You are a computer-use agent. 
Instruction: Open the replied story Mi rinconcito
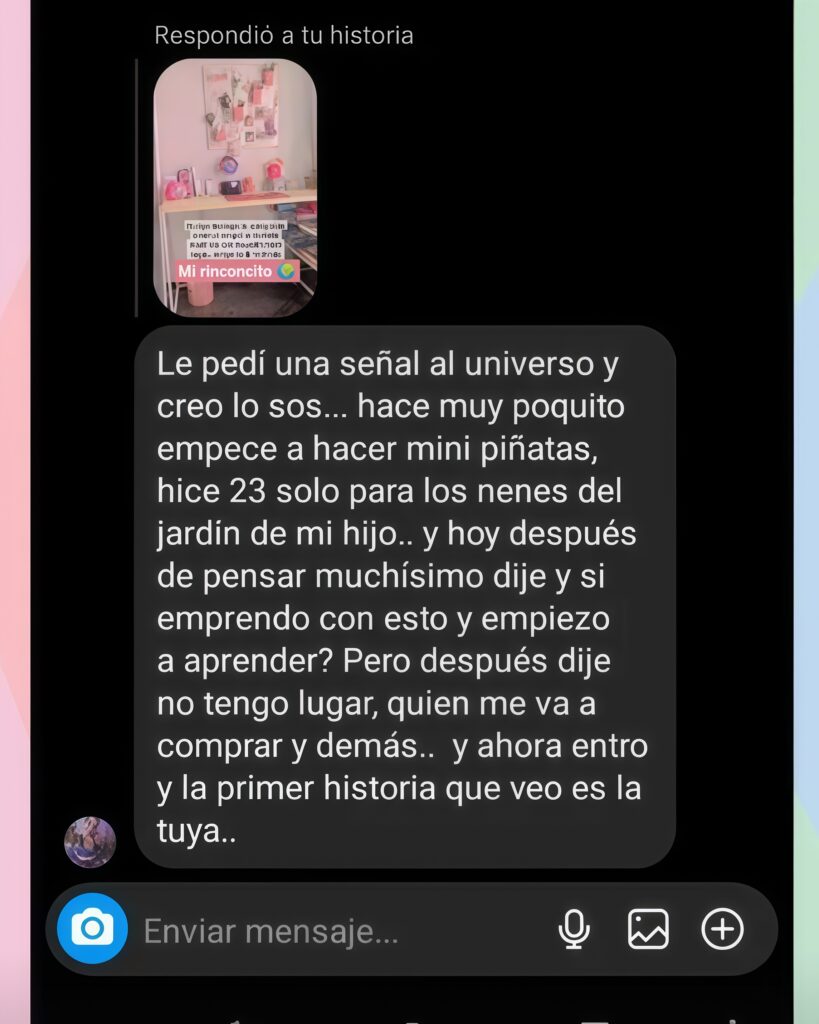235,187
